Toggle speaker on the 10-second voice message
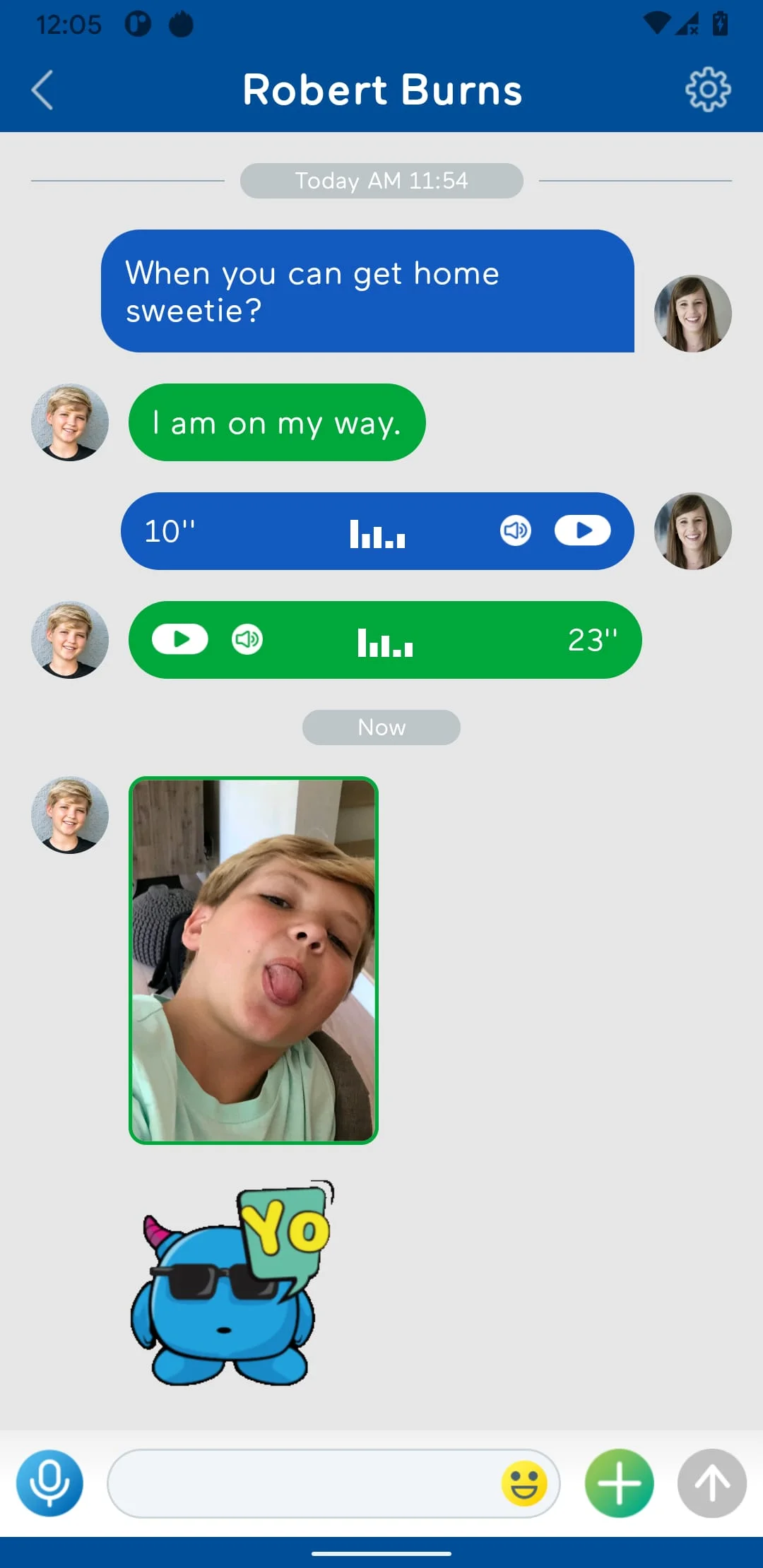 [516, 530]
